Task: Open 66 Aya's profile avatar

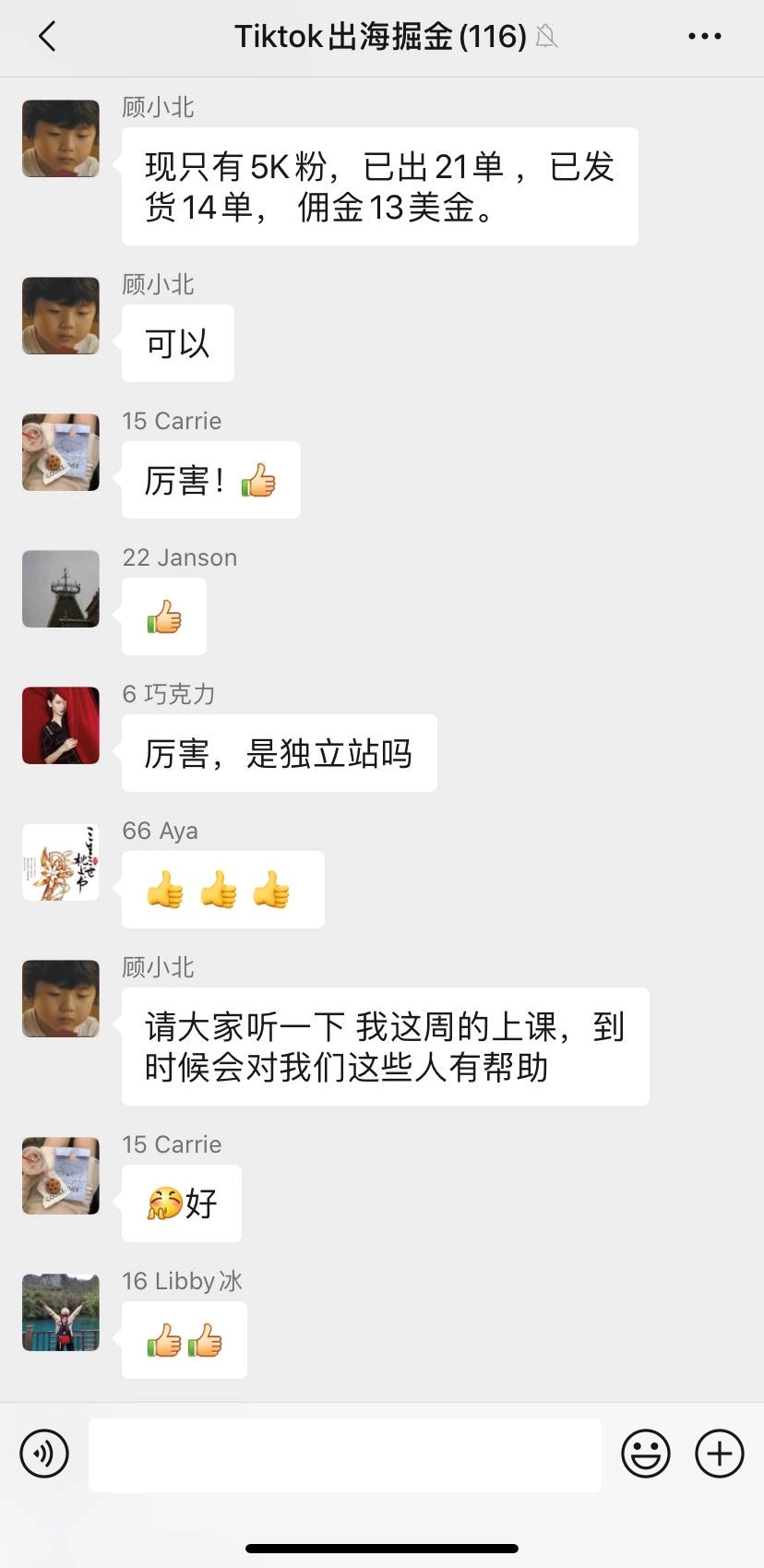Action: click(x=61, y=862)
